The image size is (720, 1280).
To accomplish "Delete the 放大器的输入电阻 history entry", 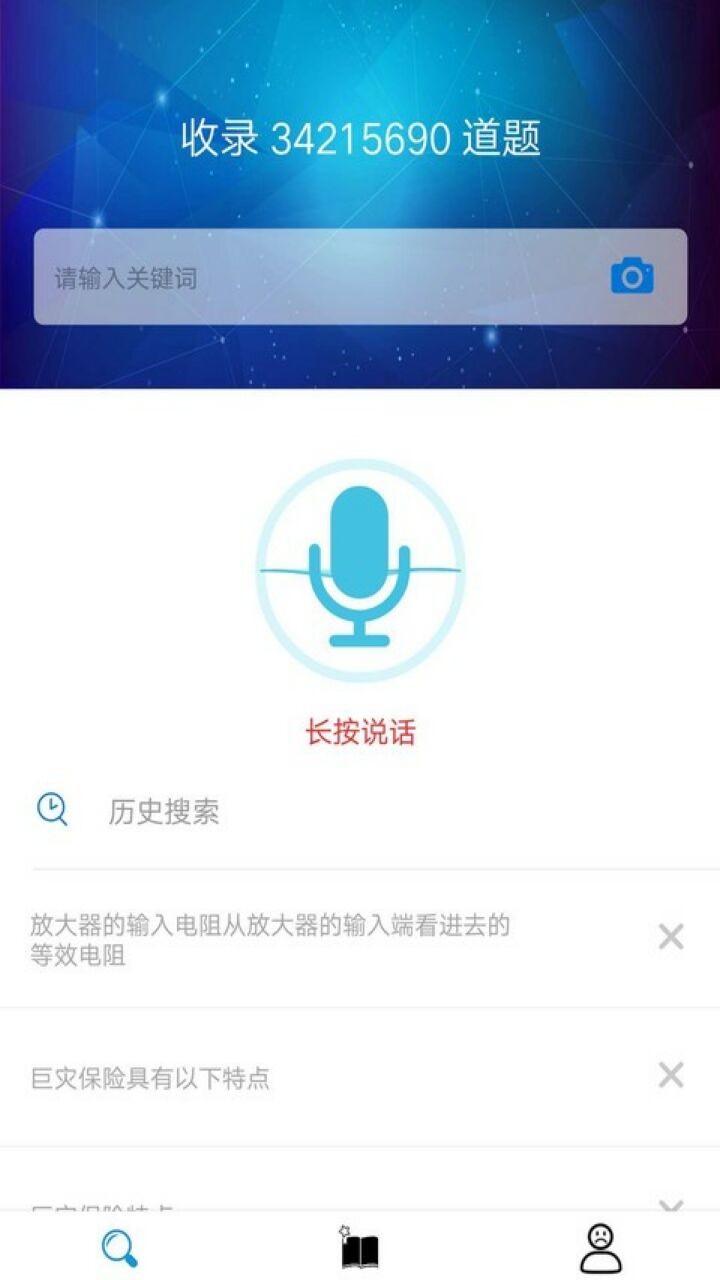I will 671,937.
